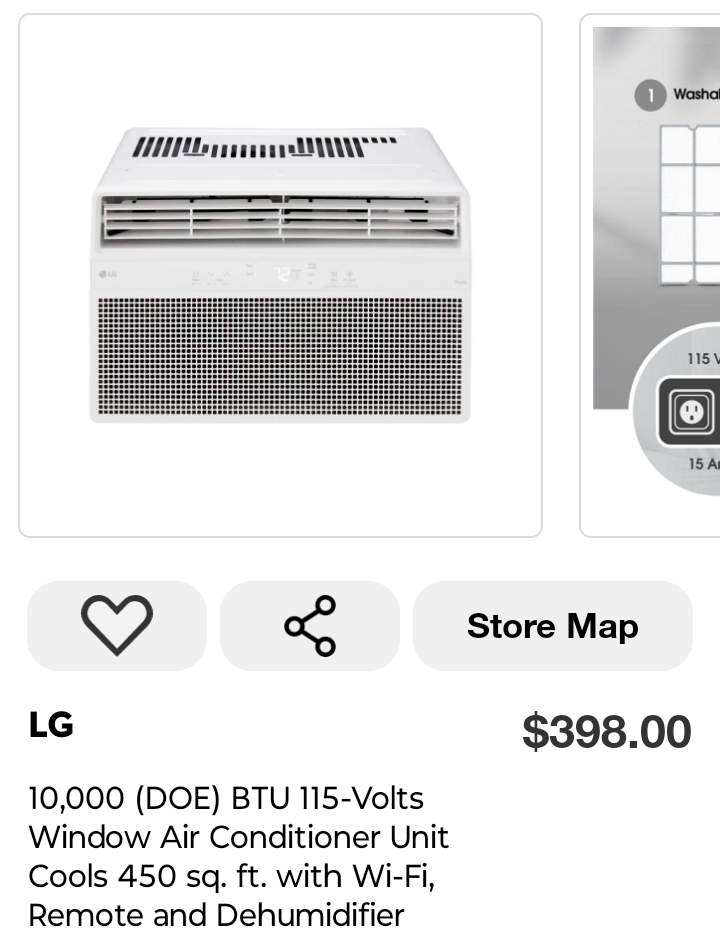Image resolution: width=720 pixels, height=942 pixels.
Task: Open the Store Map
Action: 552,625
